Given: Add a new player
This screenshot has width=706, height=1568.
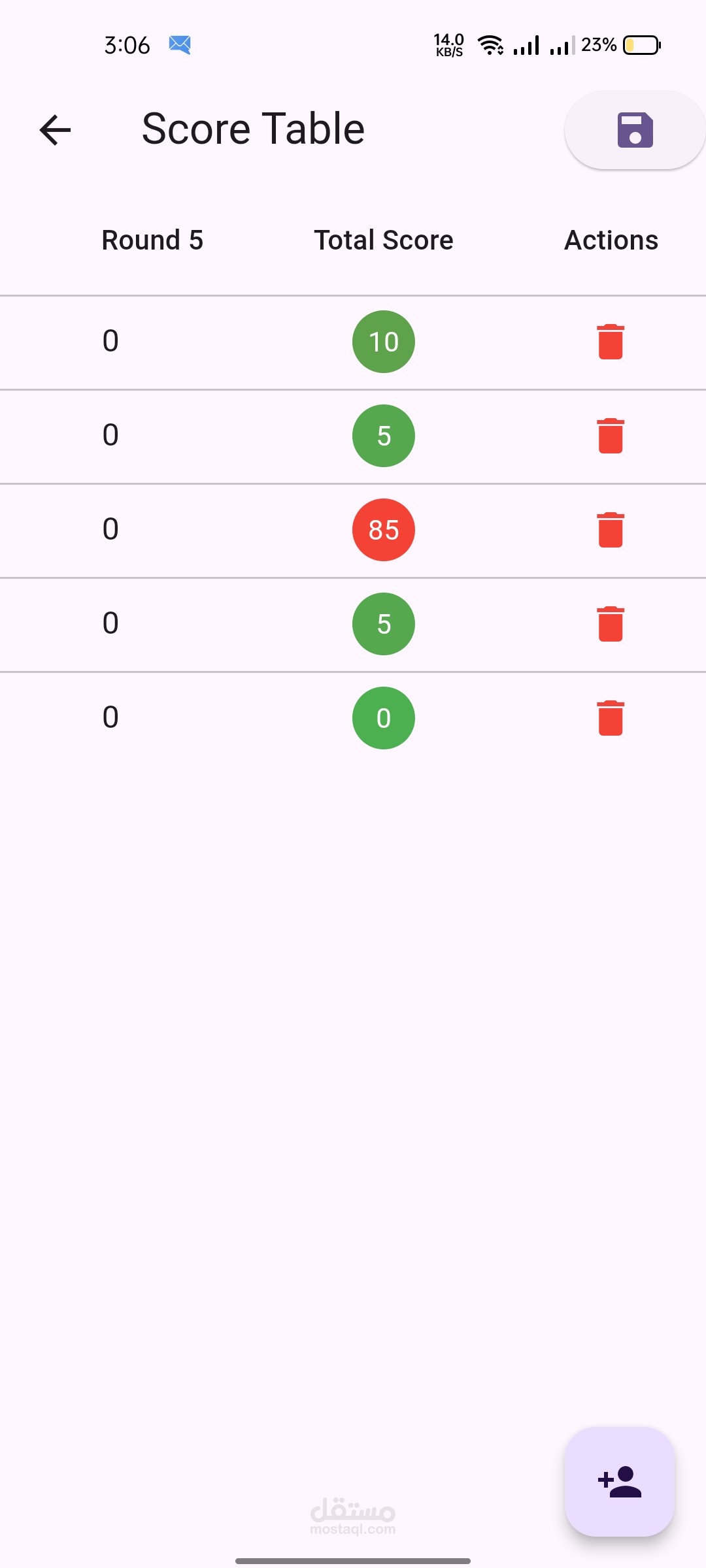Looking at the screenshot, I should pyautogui.click(x=619, y=1481).
